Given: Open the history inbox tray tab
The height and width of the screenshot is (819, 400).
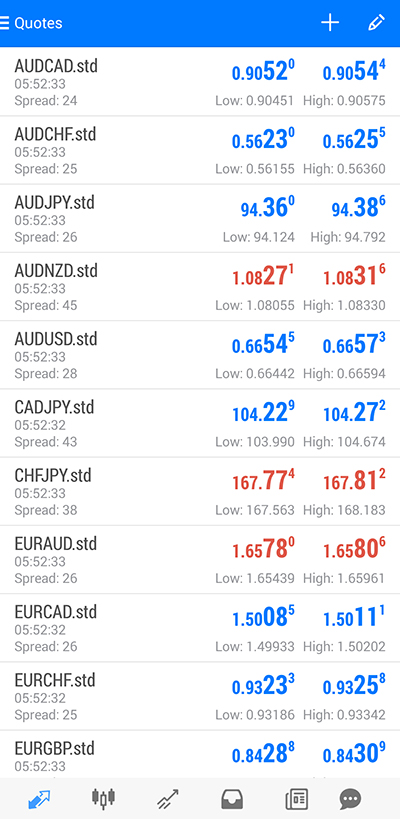Looking at the screenshot, I should tap(232, 799).
